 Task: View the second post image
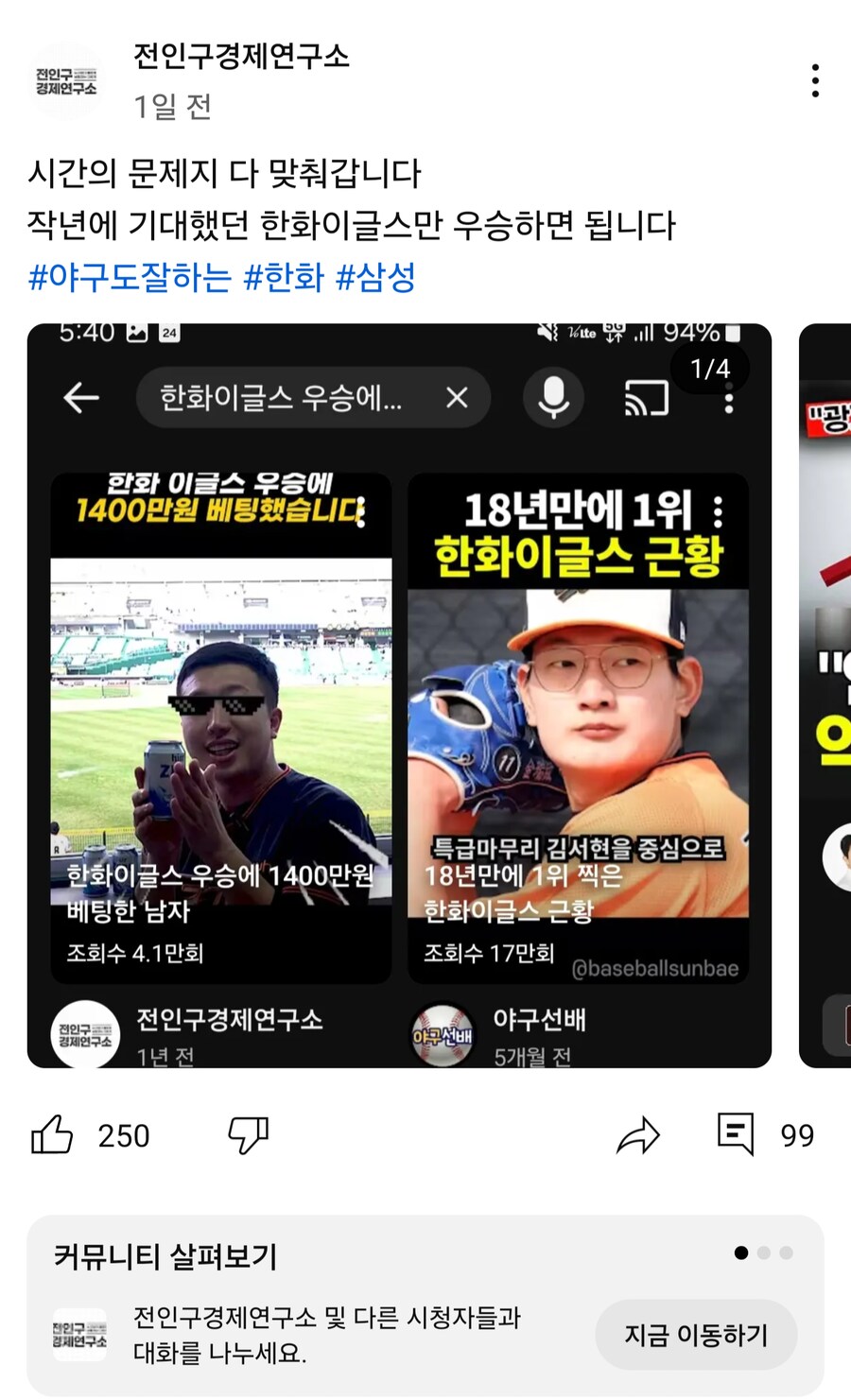[x=827, y=695]
